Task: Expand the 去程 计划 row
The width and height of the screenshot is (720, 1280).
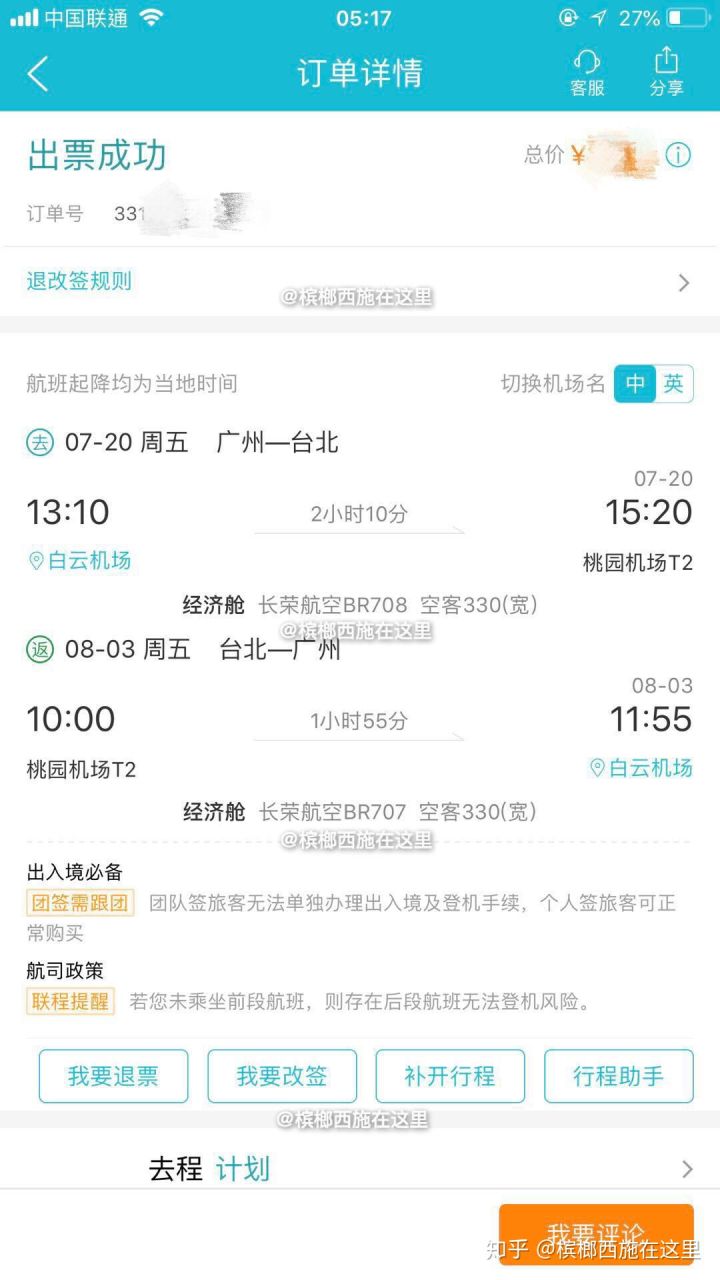Action: (420, 1168)
